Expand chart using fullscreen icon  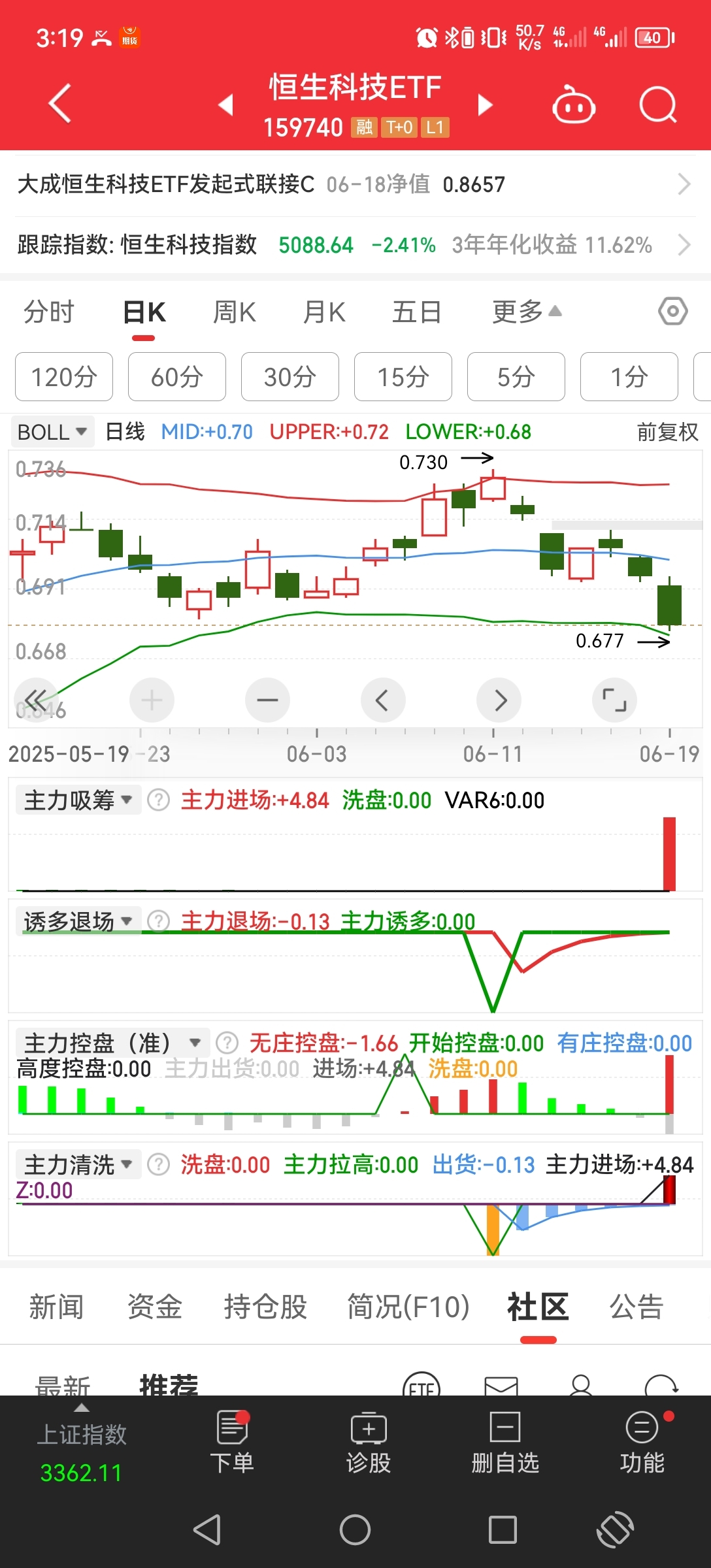coord(615,700)
